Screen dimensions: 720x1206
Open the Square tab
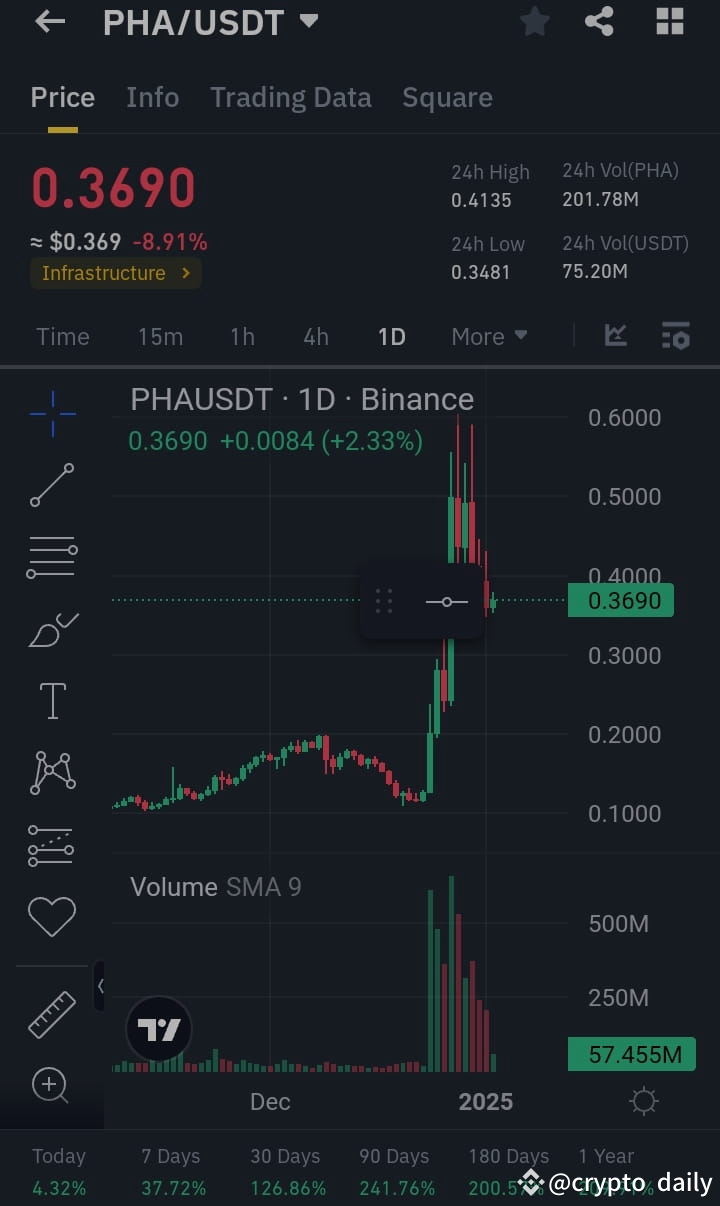[447, 97]
